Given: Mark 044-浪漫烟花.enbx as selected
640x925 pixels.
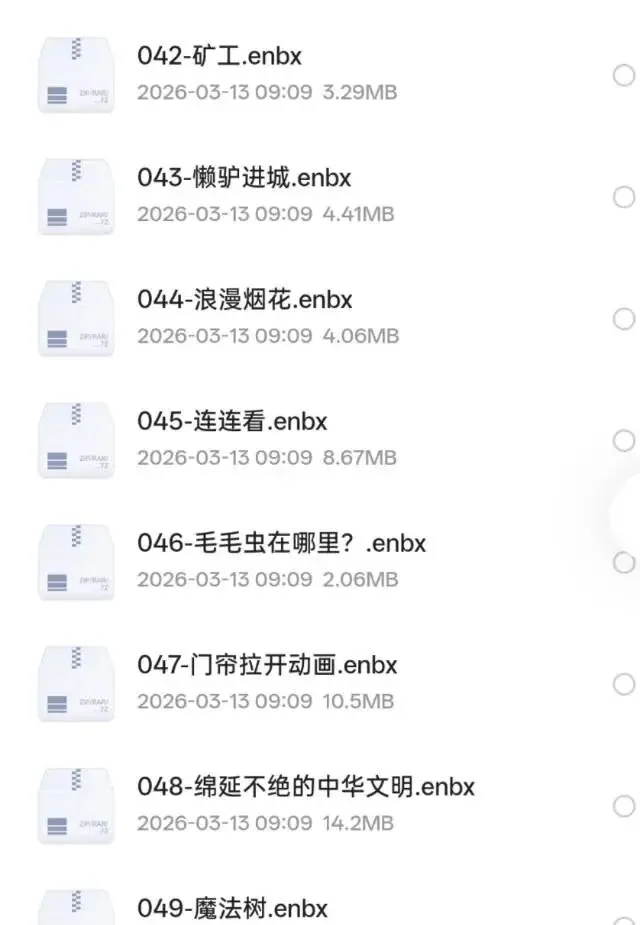Looking at the screenshot, I should 624,319.
